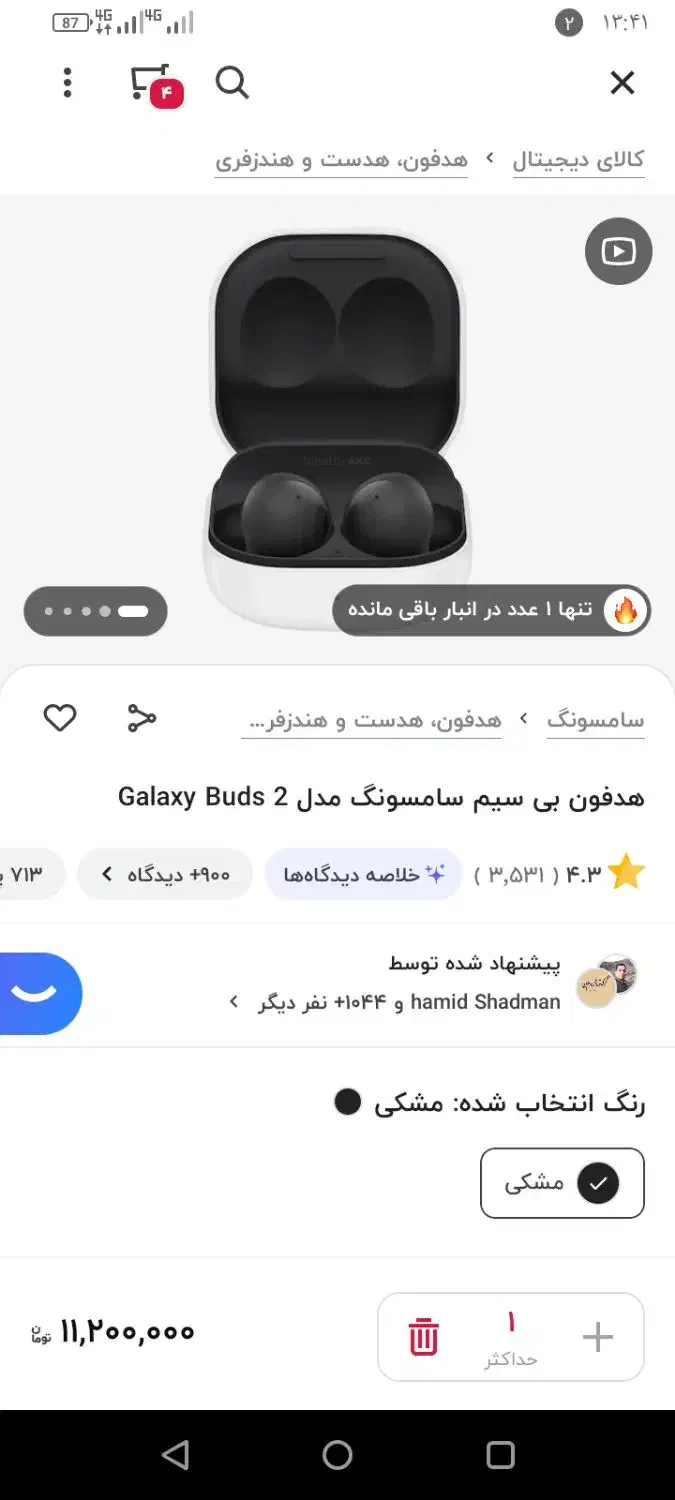Open the Galaxy Buds 2 product image
This screenshot has width=675, height=1500.
click(337, 430)
